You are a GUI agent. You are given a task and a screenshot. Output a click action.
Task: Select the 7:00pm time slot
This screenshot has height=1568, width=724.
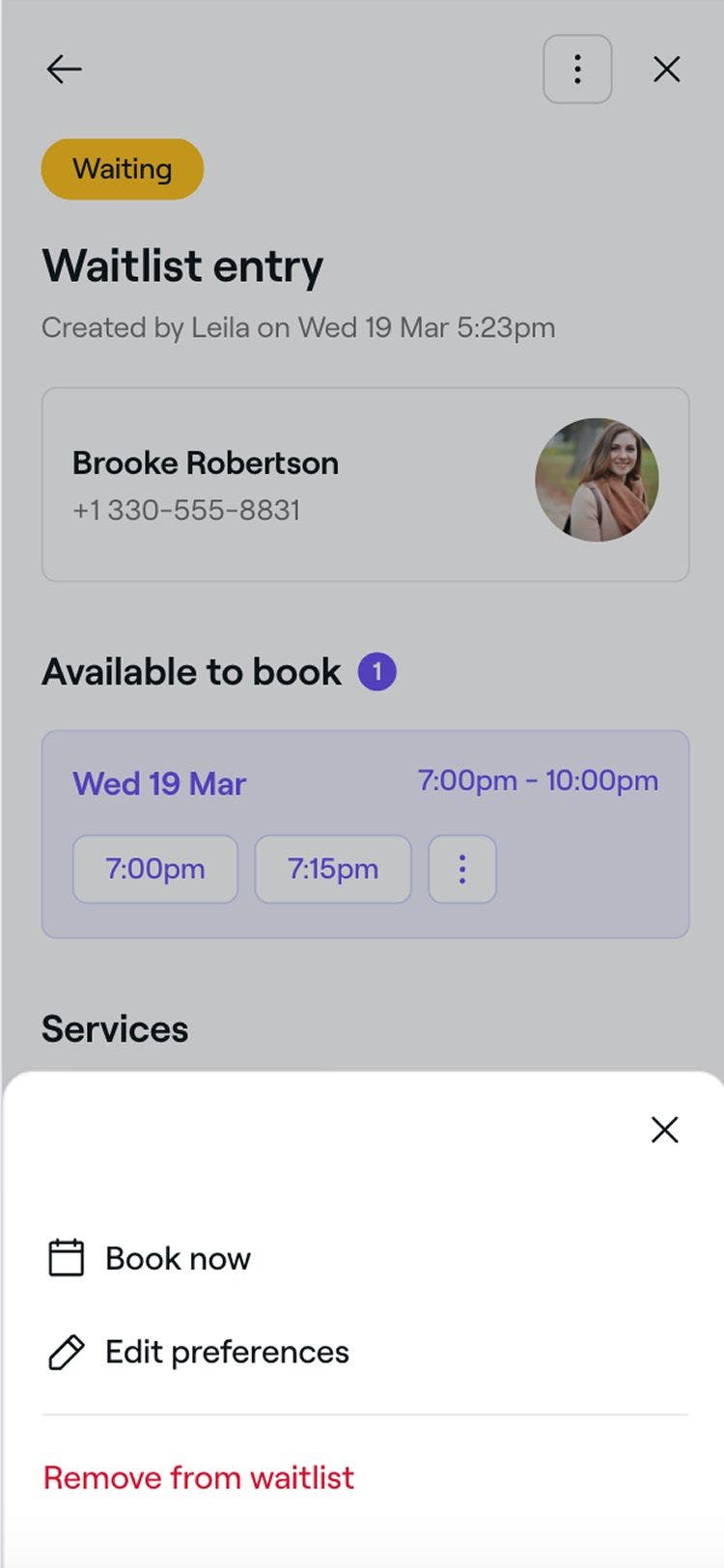(x=155, y=869)
